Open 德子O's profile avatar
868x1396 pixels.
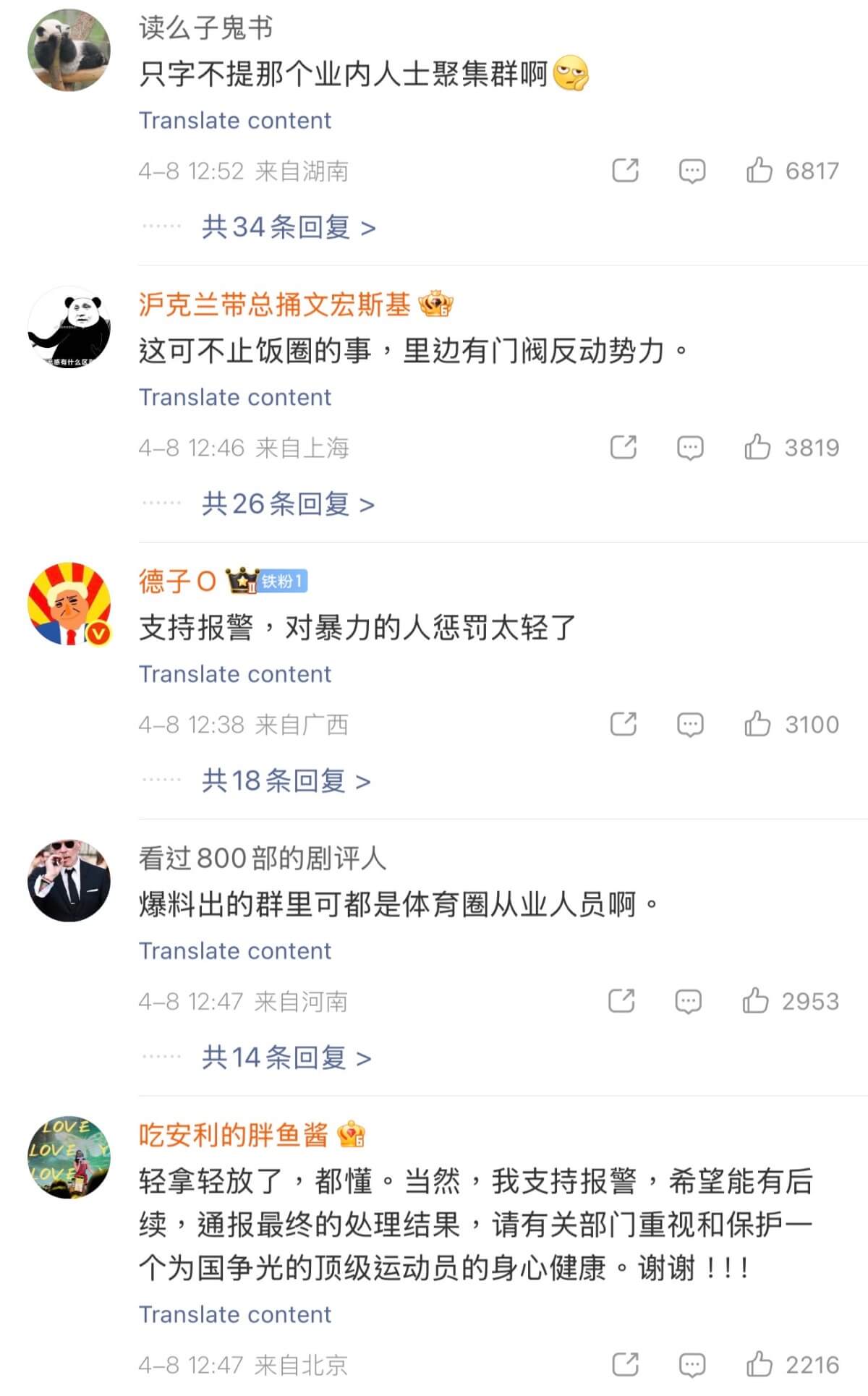[69, 604]
